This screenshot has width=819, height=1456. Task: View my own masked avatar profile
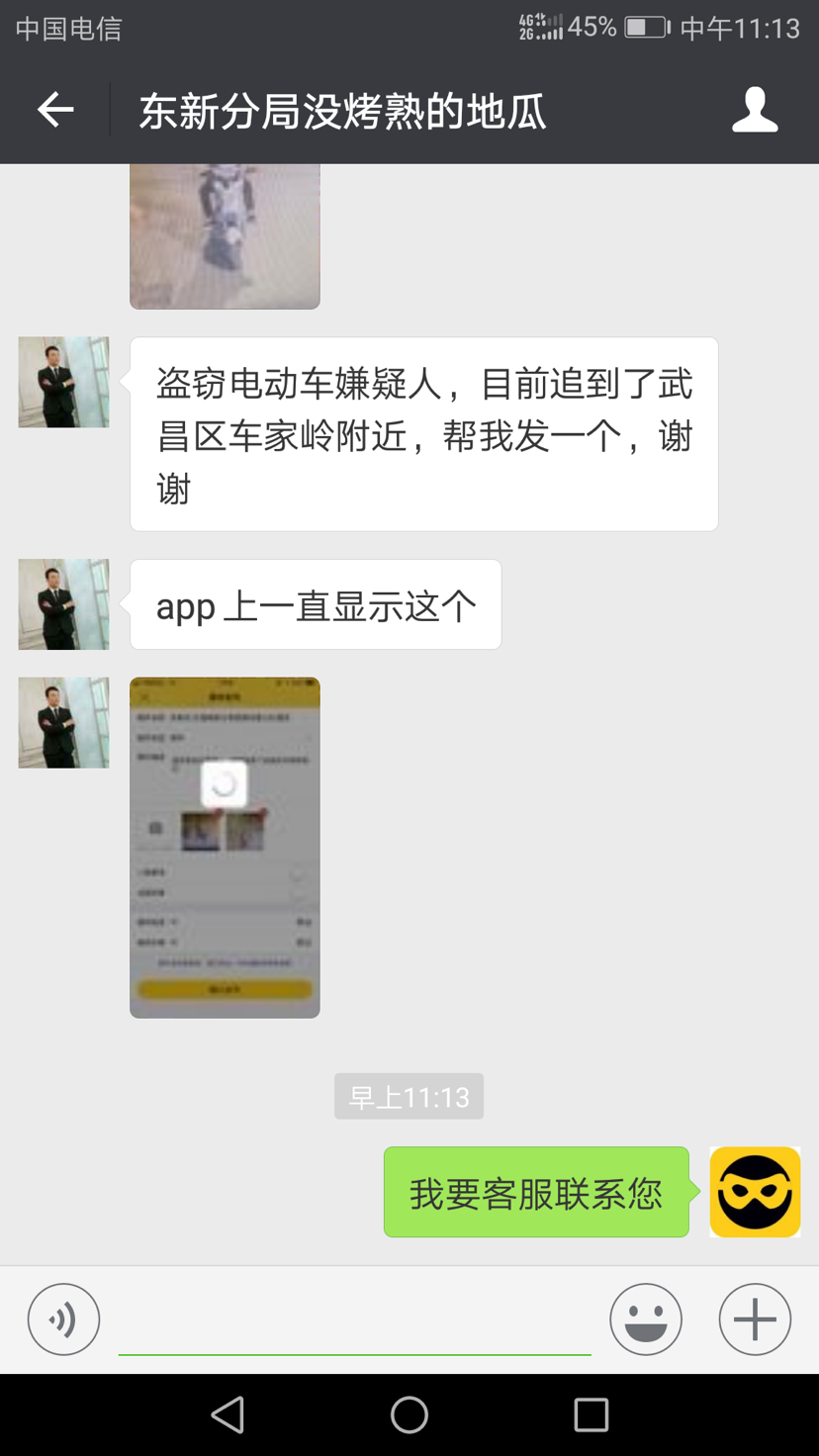click(x=755, y=1192)
